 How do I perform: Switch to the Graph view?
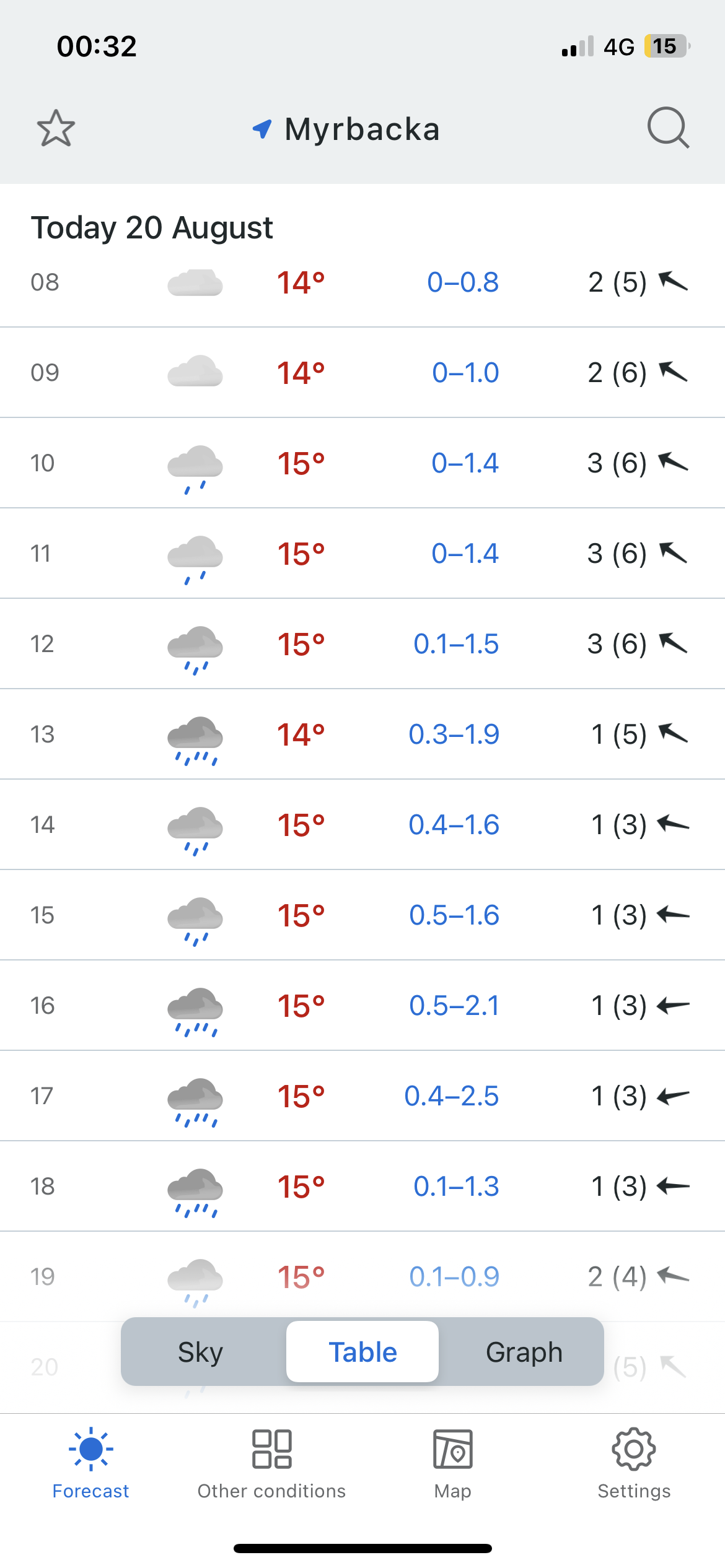tap(524, 1351)
